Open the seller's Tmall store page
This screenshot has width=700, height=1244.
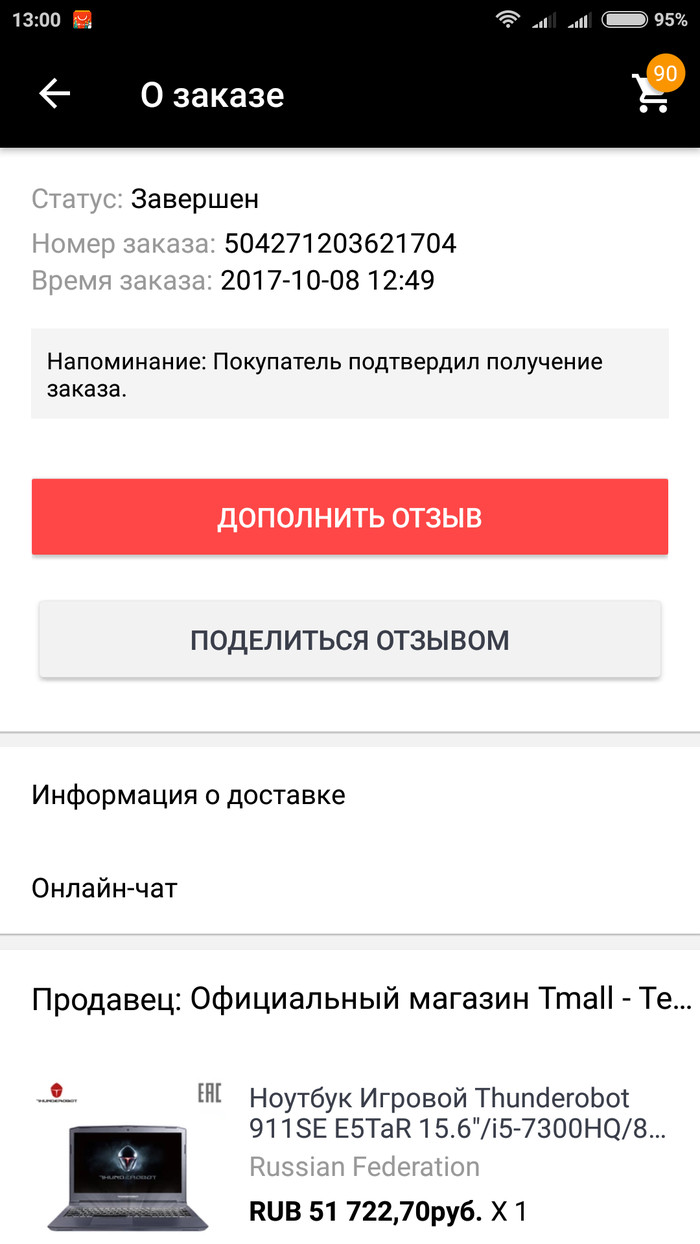coord(360,998)
